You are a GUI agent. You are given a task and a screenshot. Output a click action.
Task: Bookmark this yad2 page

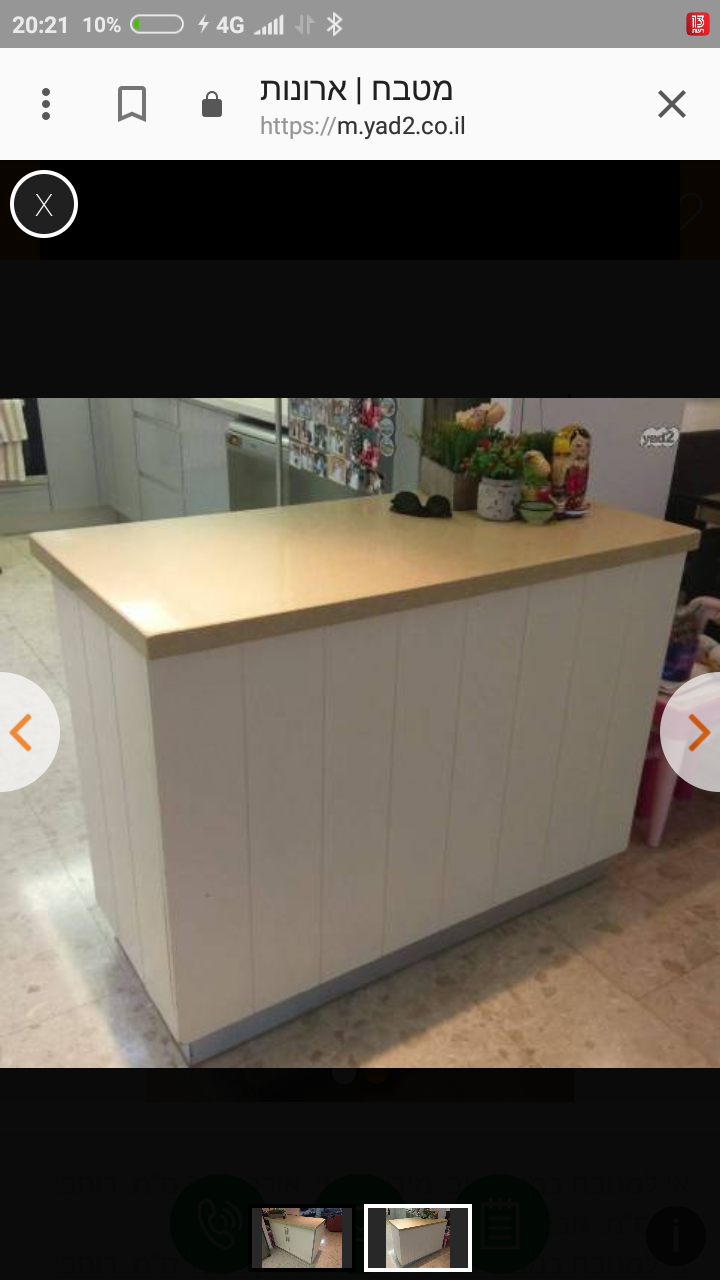[x=132, y=104]
